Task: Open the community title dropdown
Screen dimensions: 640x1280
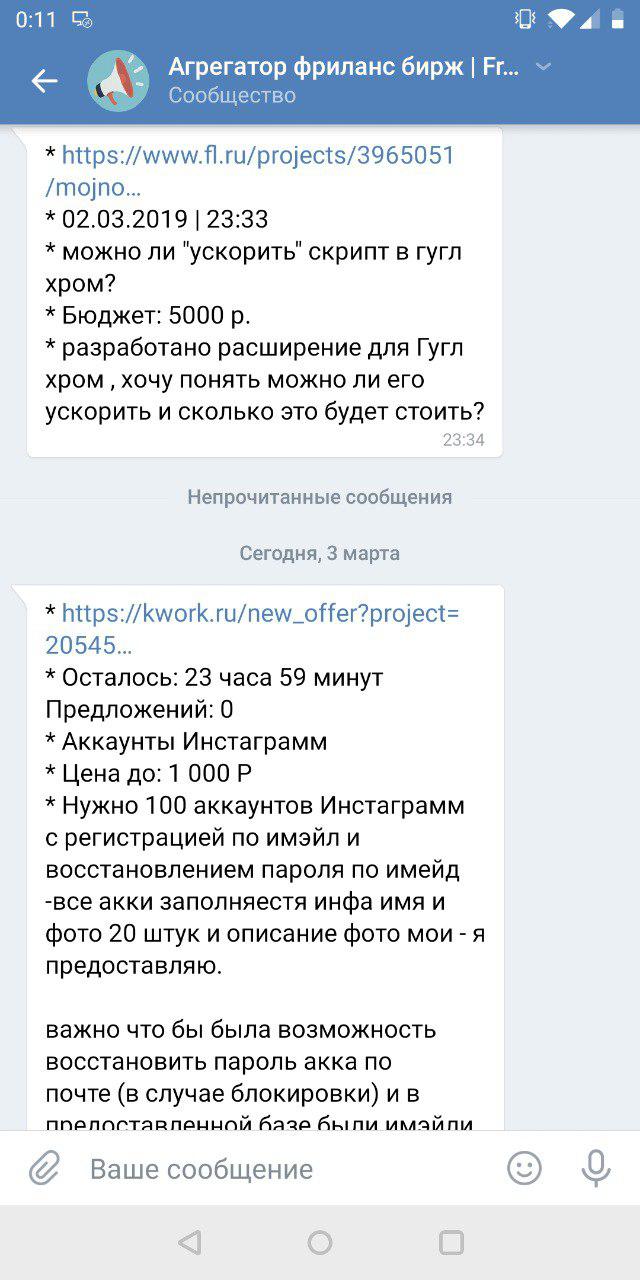Action: point(543,67)
